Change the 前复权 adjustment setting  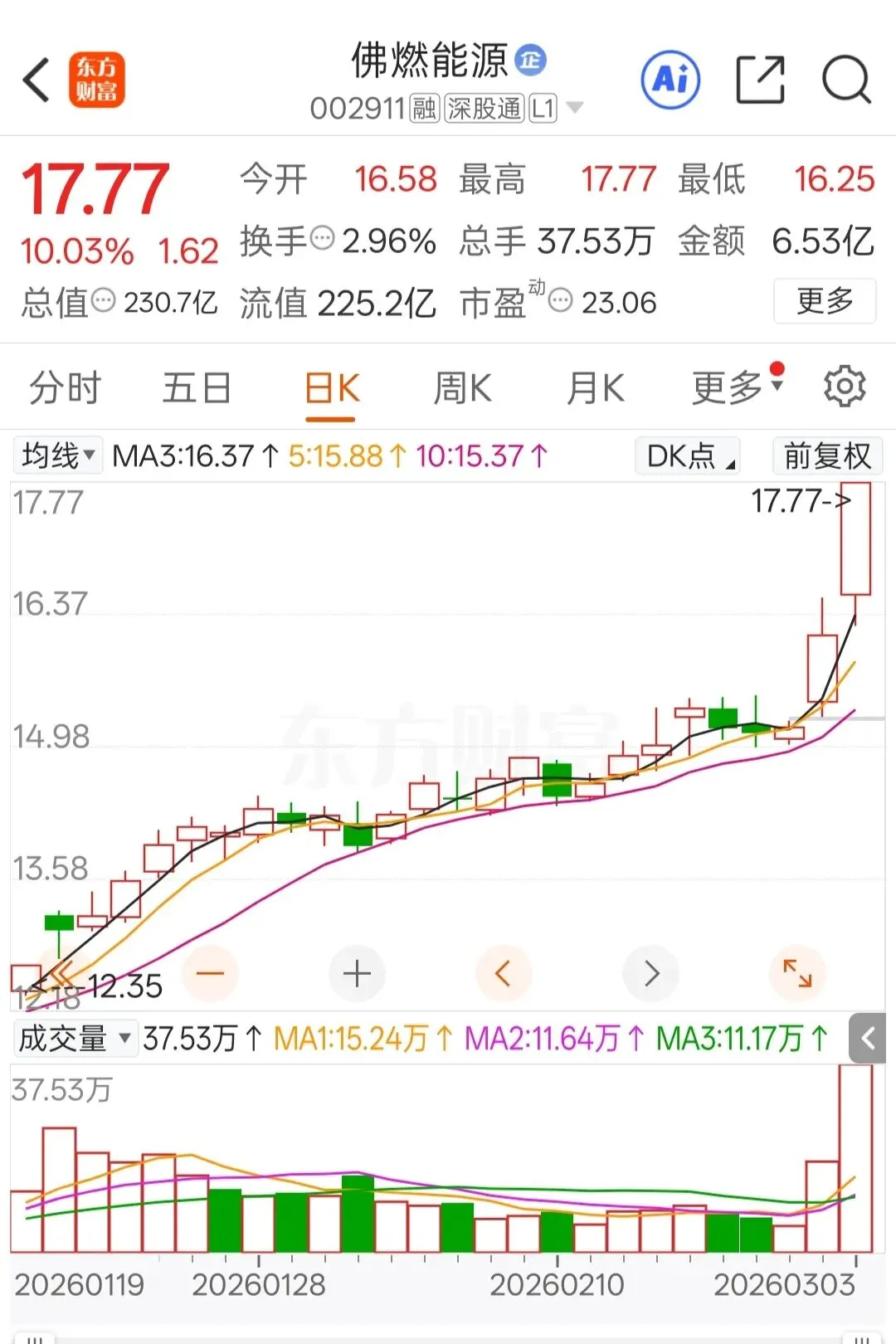827,455
